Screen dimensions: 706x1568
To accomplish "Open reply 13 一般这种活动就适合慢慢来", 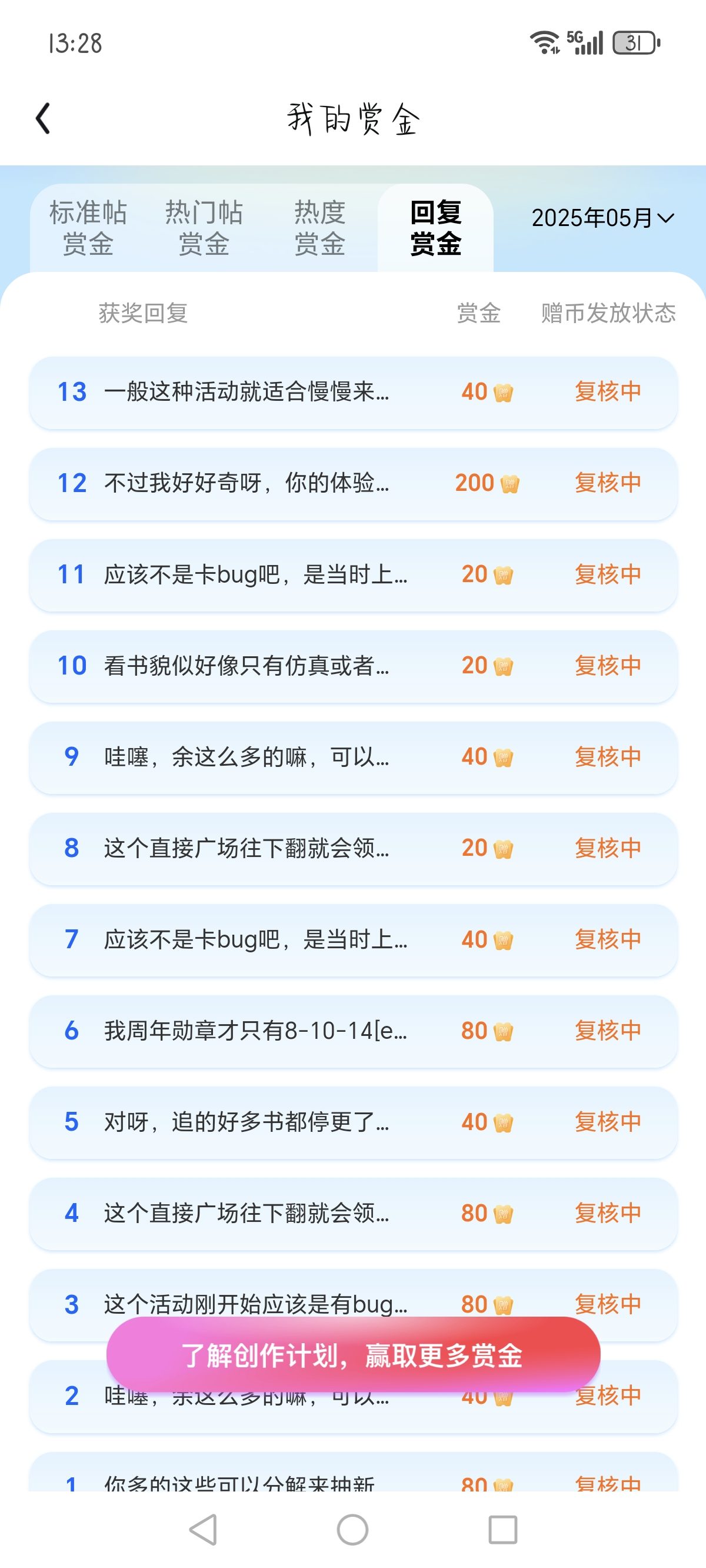I will coord(353,392).
